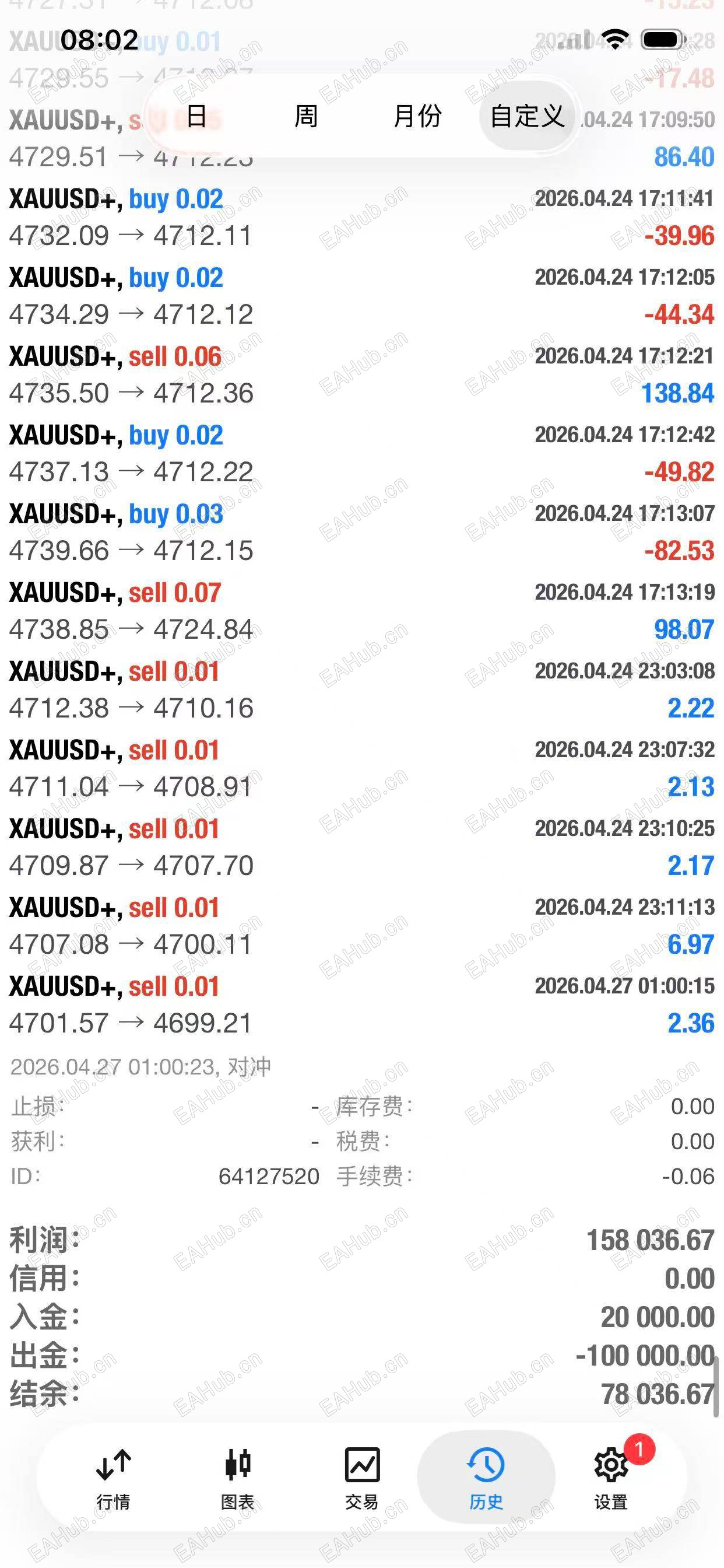This screenshot has width=724, height=1568.
Task: Tap the 历史 history tab
Action: point(486,1476)
